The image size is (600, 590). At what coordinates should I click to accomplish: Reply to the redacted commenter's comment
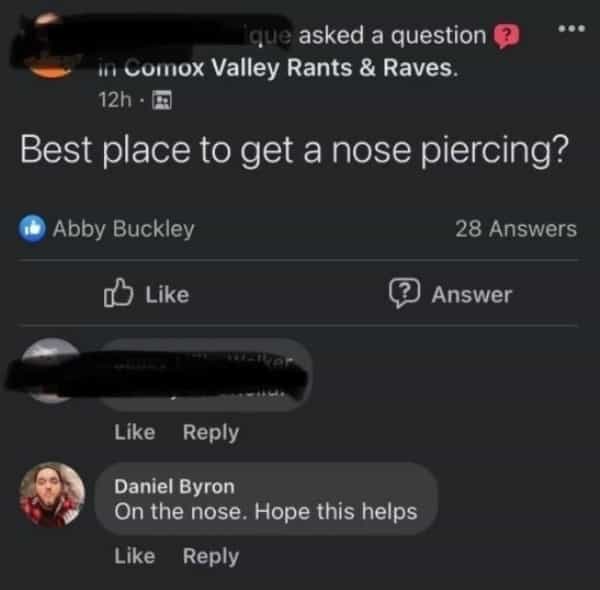pos(211,432)
